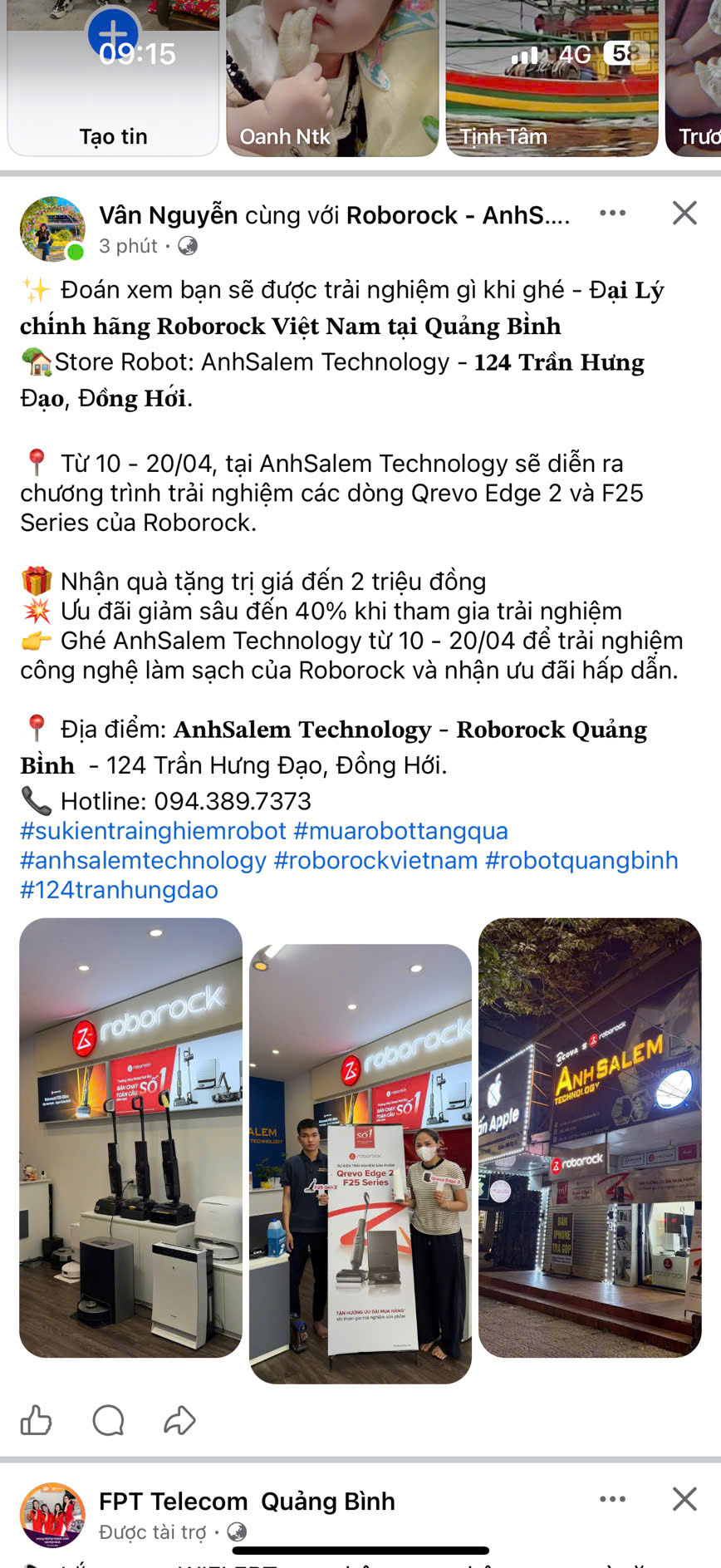This screenshot has height=1568, width=721.
Task: Like Vân Nguyễn's Roborock post
Action: click(37, 1420)
